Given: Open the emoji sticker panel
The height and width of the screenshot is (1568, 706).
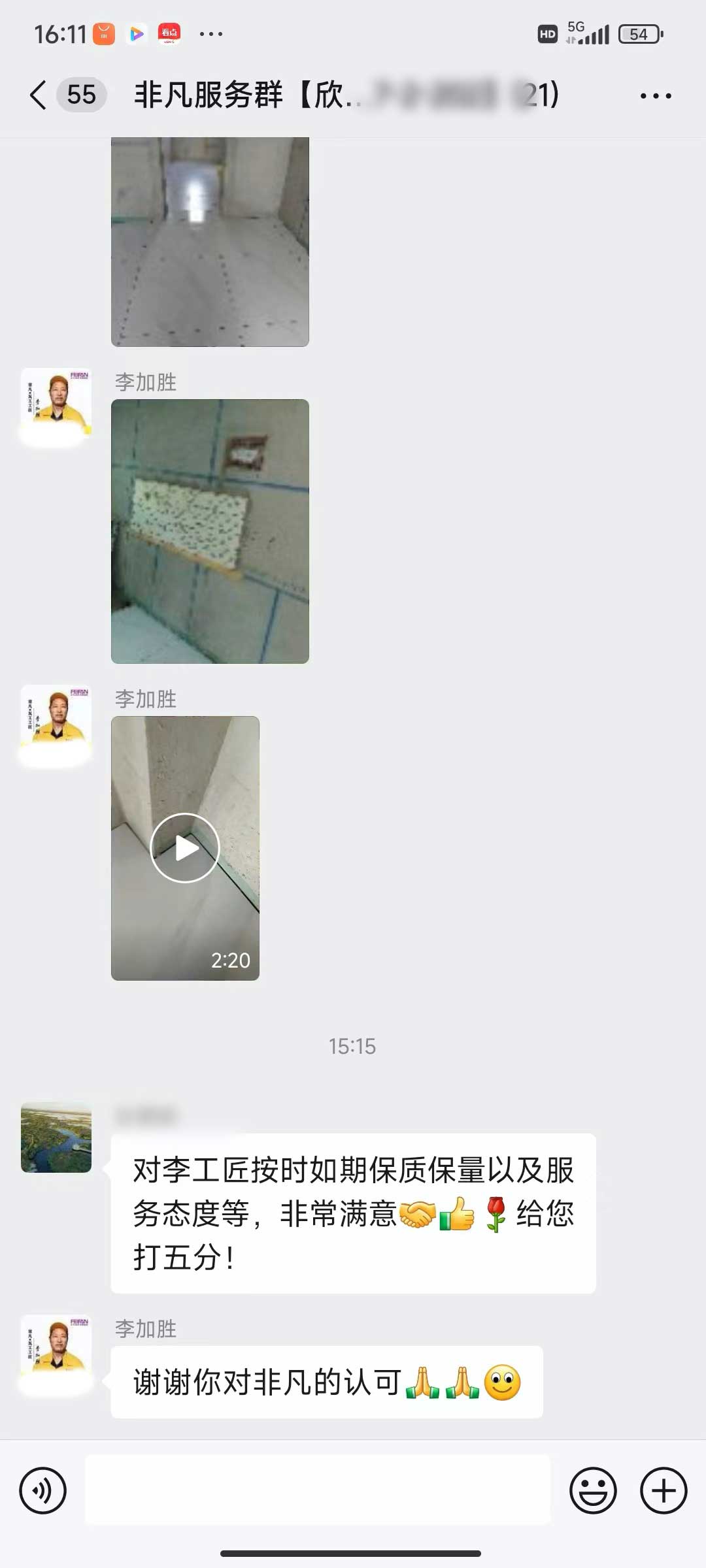Looking at the screenshot, I should (x=593, y=1491).
